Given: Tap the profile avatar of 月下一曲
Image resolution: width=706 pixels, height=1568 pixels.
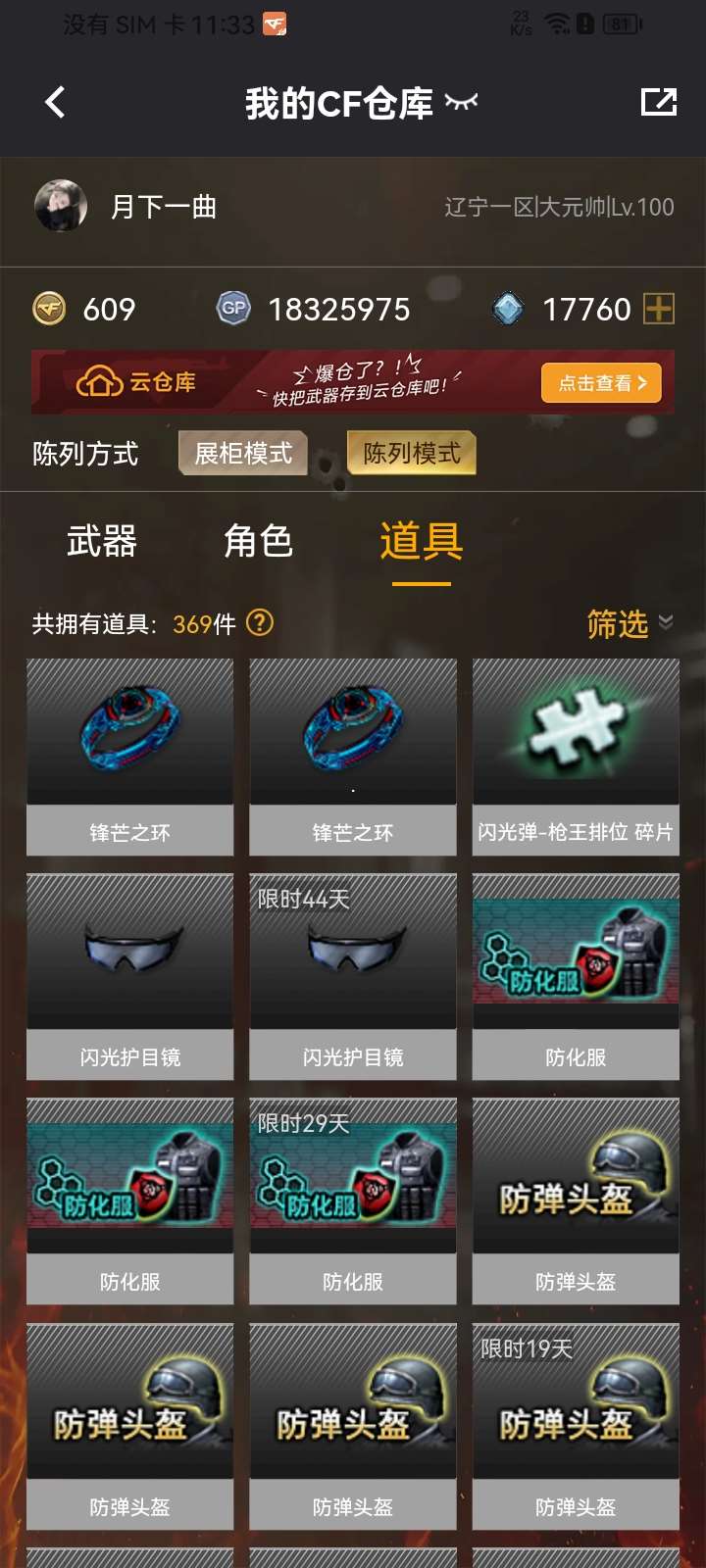Looking at the screenshot, I should click(x=61, y=206).
